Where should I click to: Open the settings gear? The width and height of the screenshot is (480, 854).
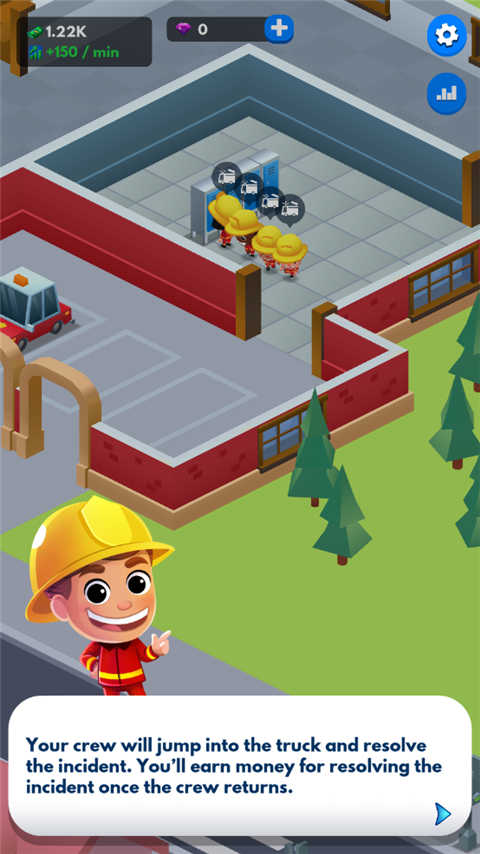coord(446,35)
